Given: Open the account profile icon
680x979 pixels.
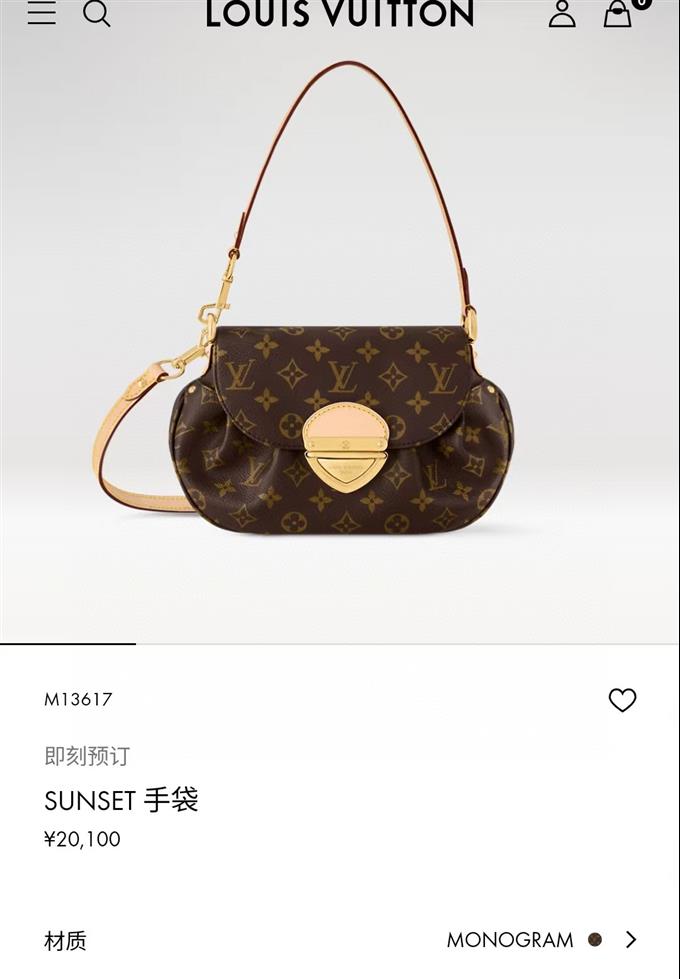Looking at the screenshot, I should click(x=562, y=13).
